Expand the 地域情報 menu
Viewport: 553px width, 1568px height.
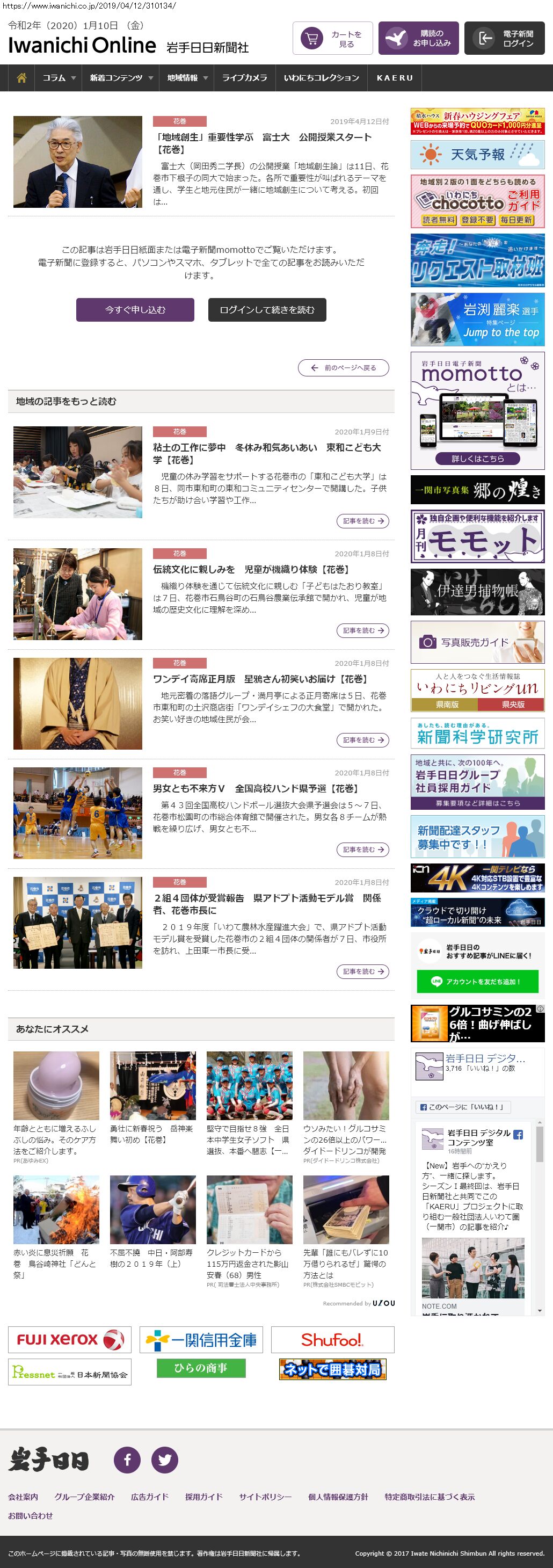(187, 78)
